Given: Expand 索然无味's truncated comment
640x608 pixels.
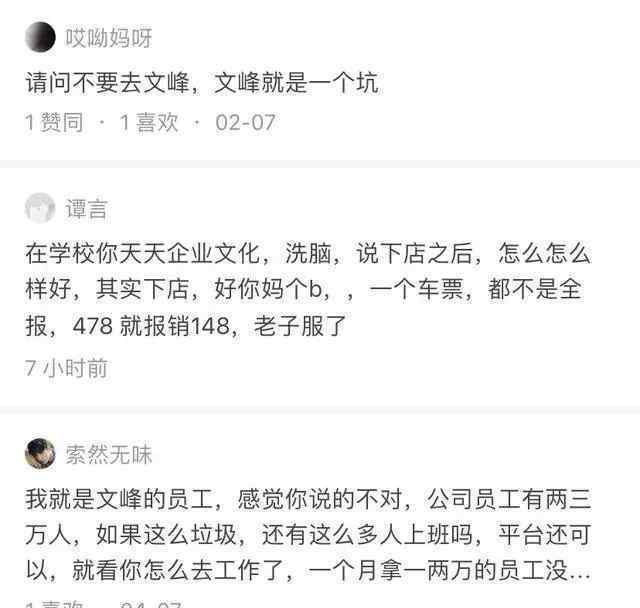Looking at the screenshot, I should [x=580, y=571].
